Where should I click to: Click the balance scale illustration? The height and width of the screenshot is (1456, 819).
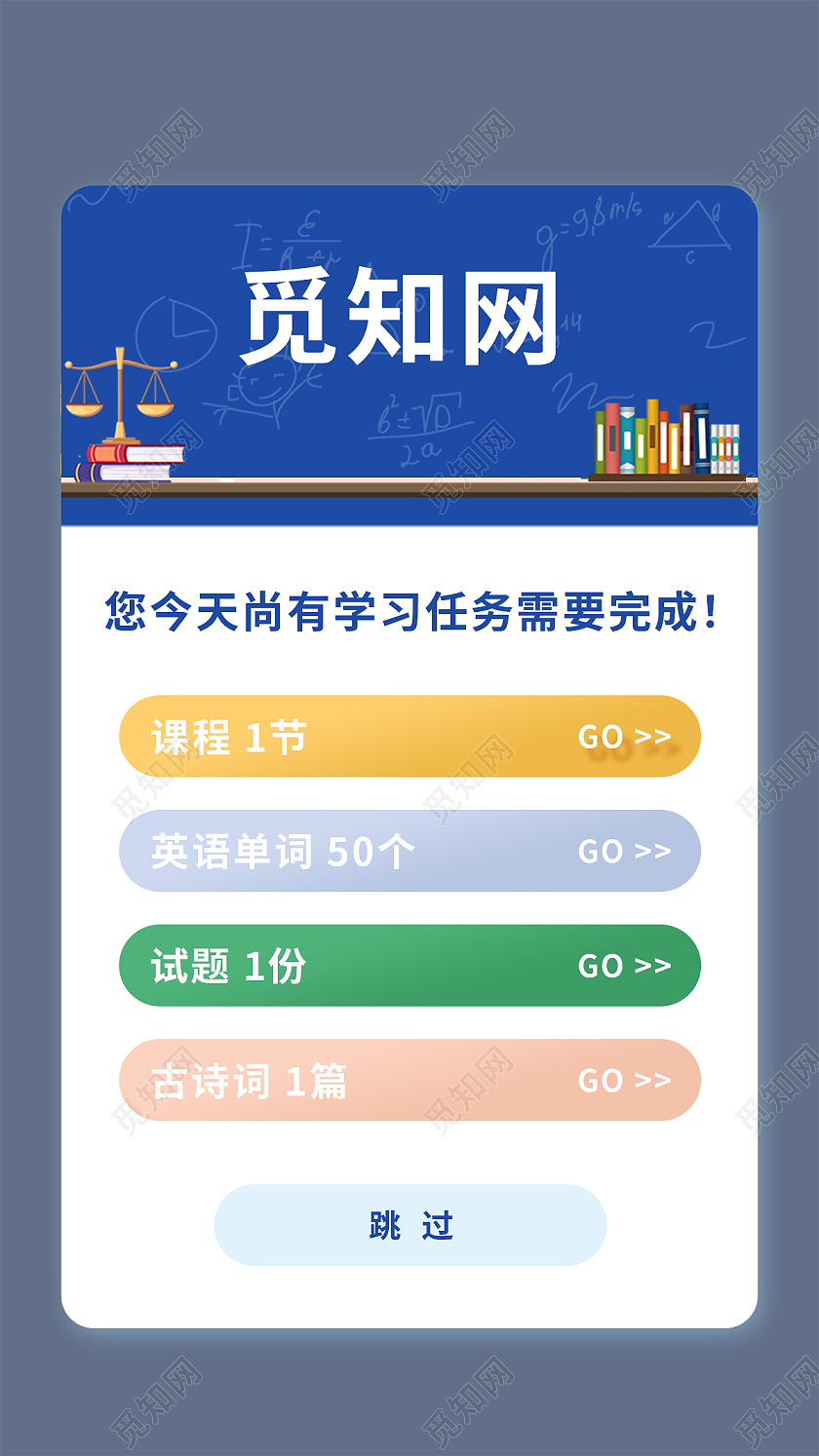pos(119,395)
